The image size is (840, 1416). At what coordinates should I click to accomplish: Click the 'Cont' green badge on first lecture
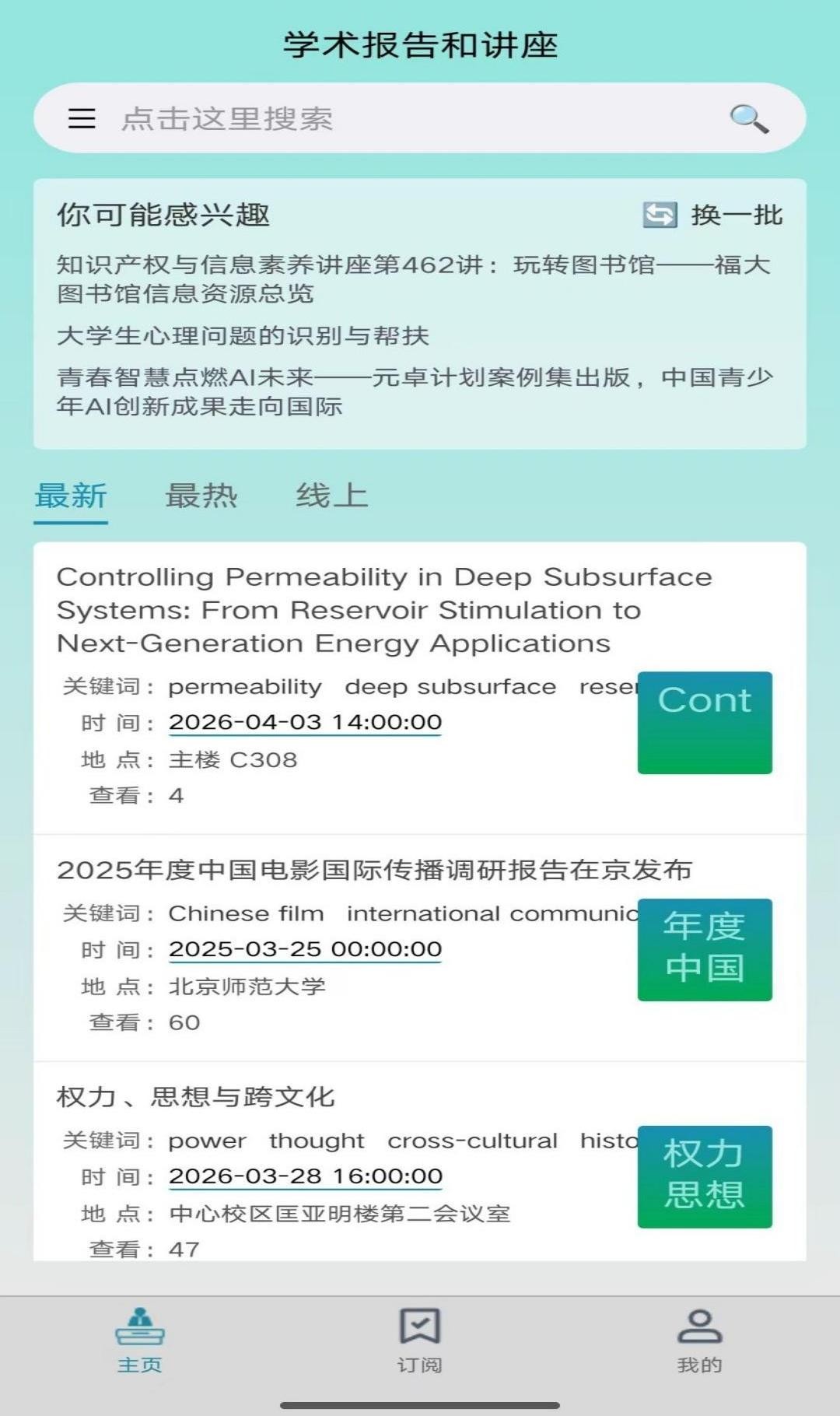[x=704, y=722]
